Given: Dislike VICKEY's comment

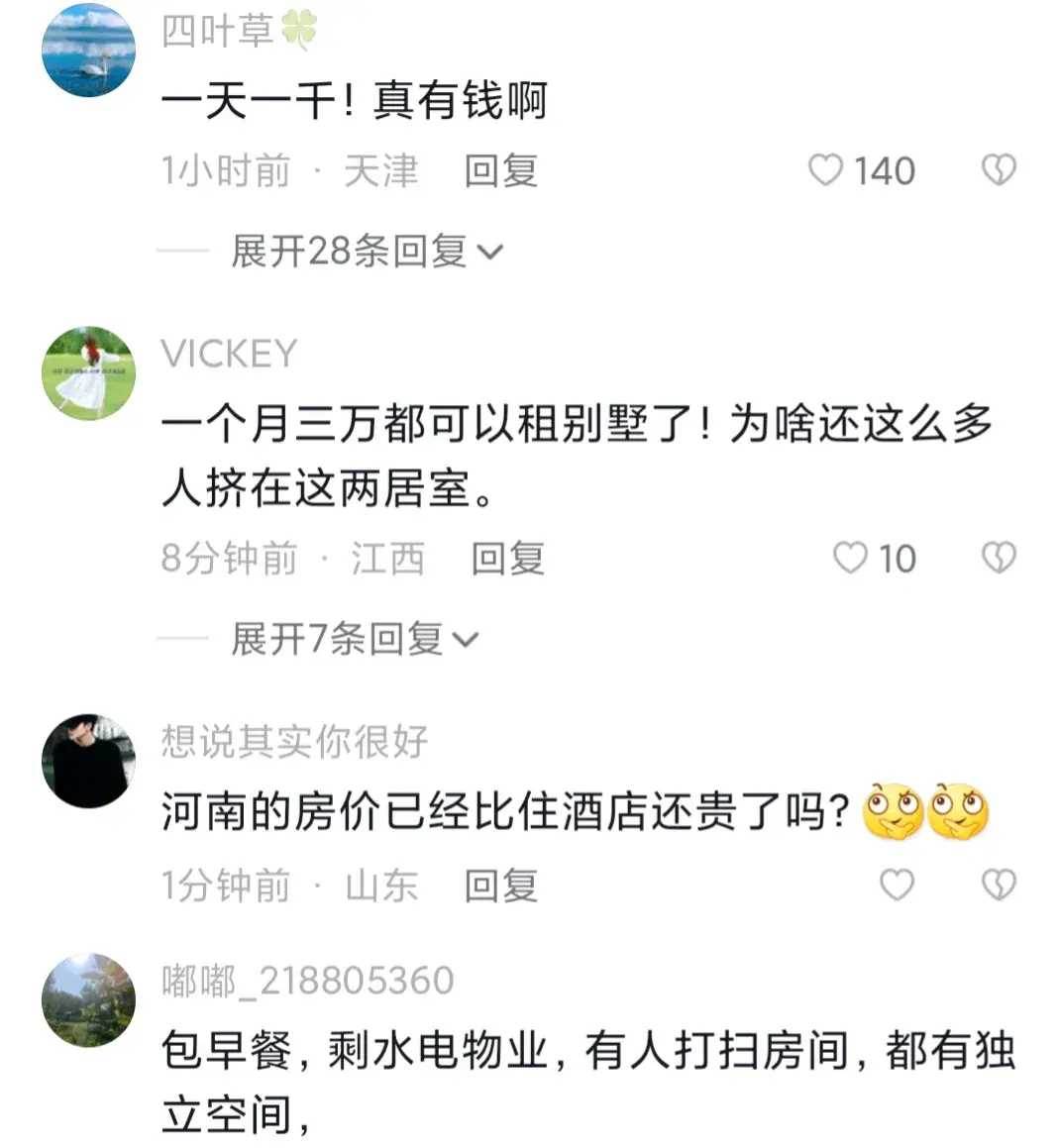Looking at the screenshot, I should [998, 558].
